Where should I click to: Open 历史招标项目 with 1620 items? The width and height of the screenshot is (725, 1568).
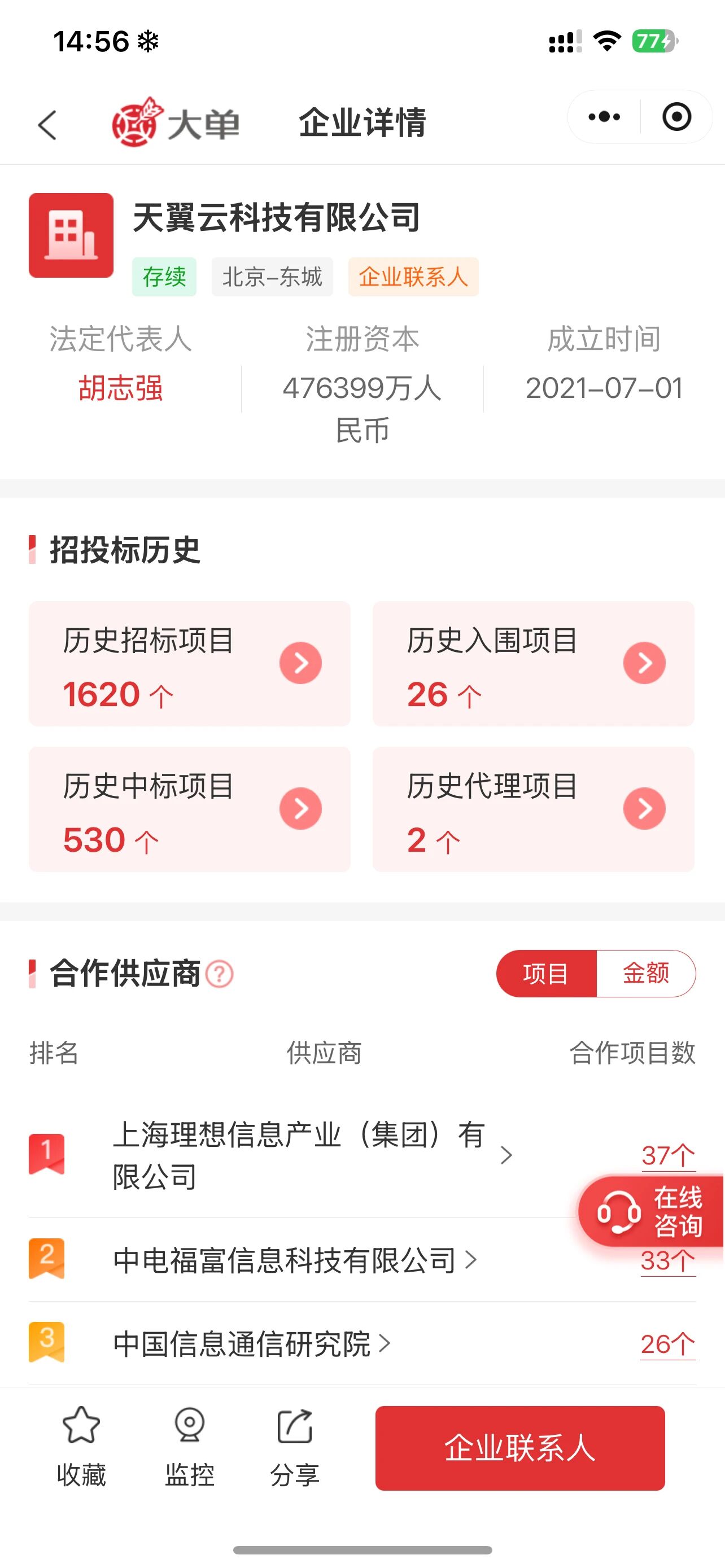[189, 663]
